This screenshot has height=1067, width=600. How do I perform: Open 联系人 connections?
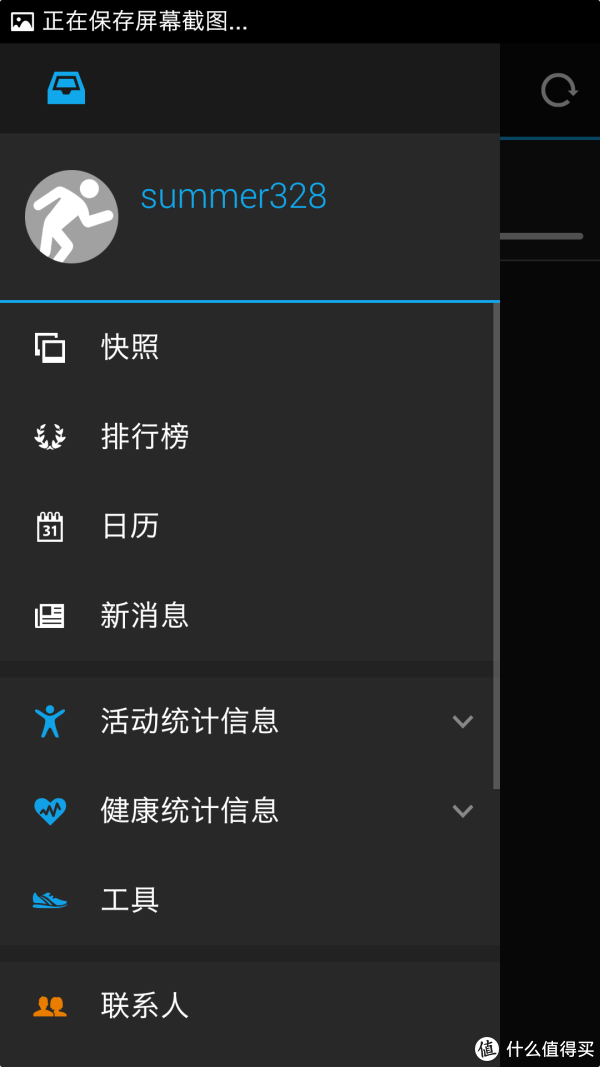coord(250,1005)
